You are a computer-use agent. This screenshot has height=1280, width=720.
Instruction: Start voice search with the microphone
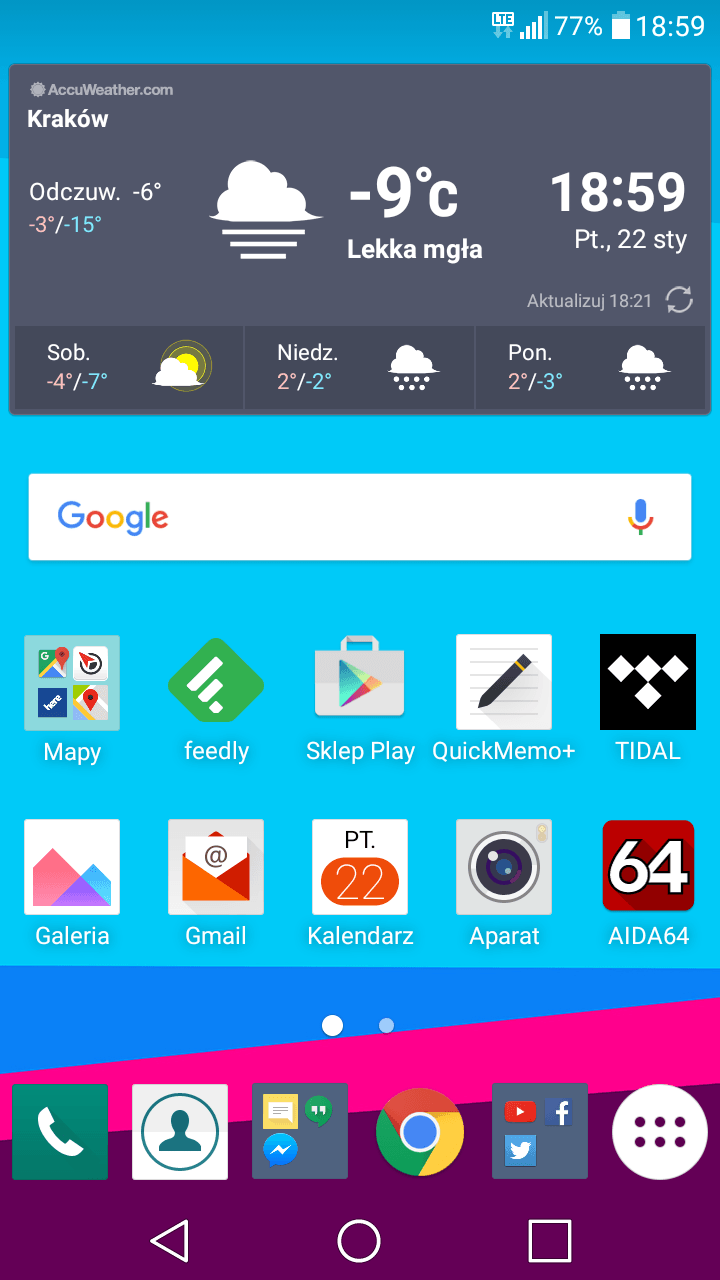(x=640, y=516)
